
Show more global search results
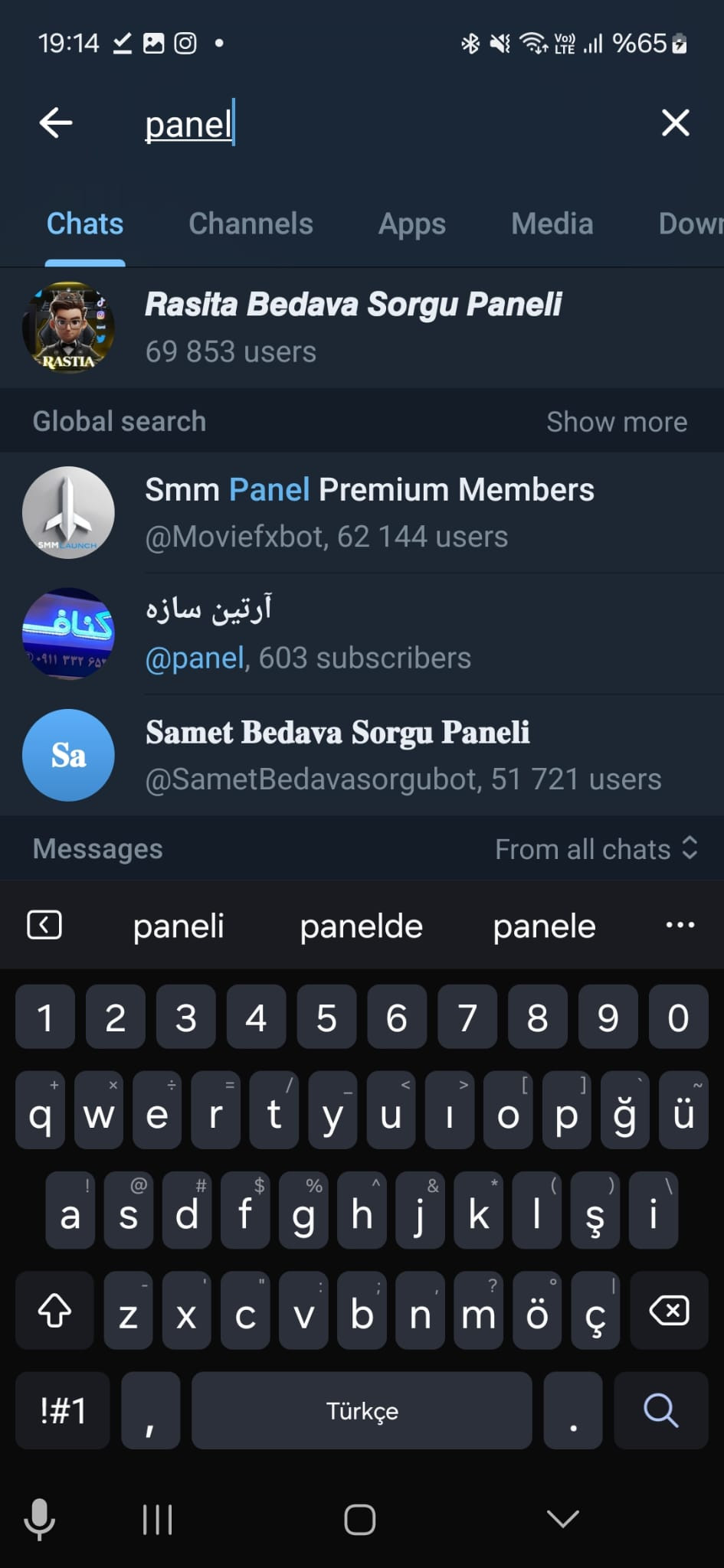616,422
